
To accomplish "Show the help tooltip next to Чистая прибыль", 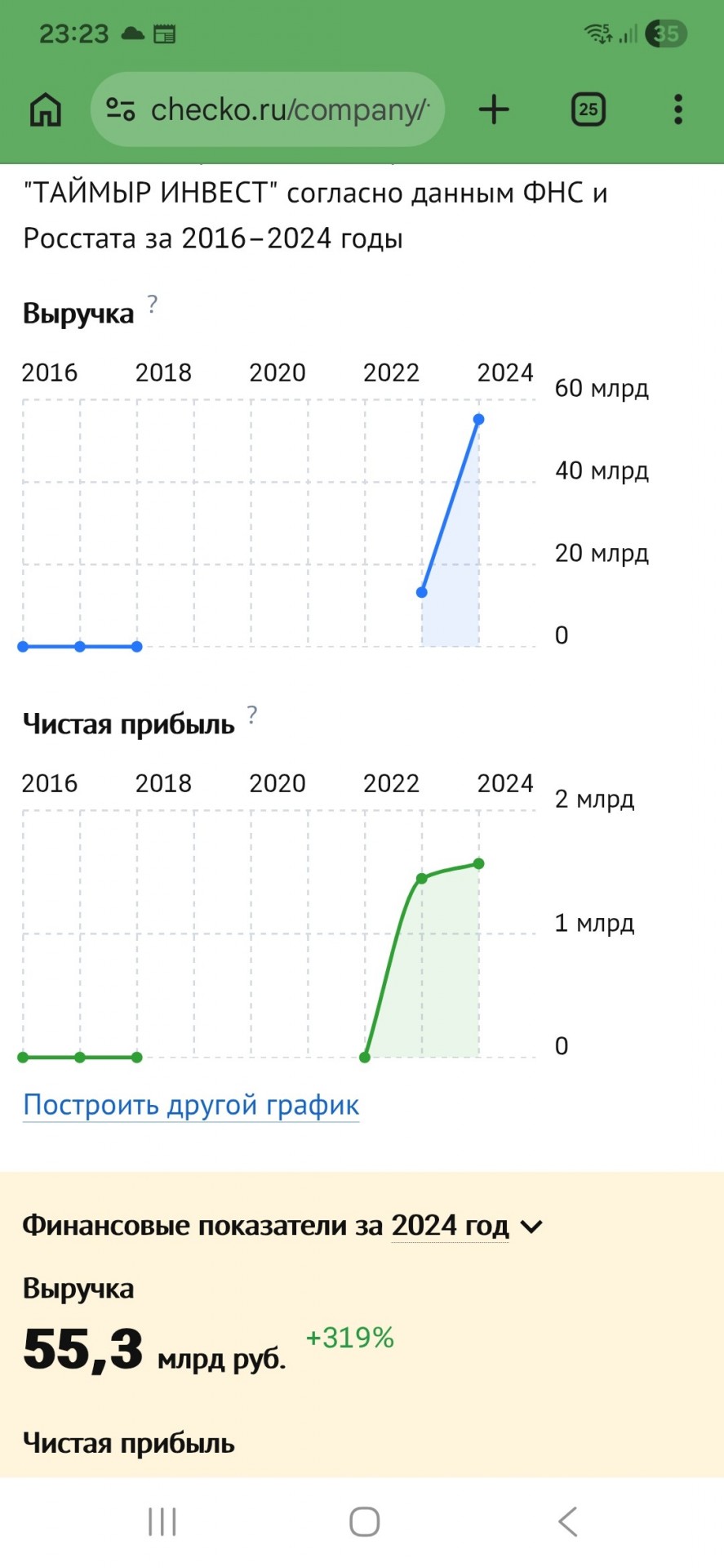I will coord(252,715).
